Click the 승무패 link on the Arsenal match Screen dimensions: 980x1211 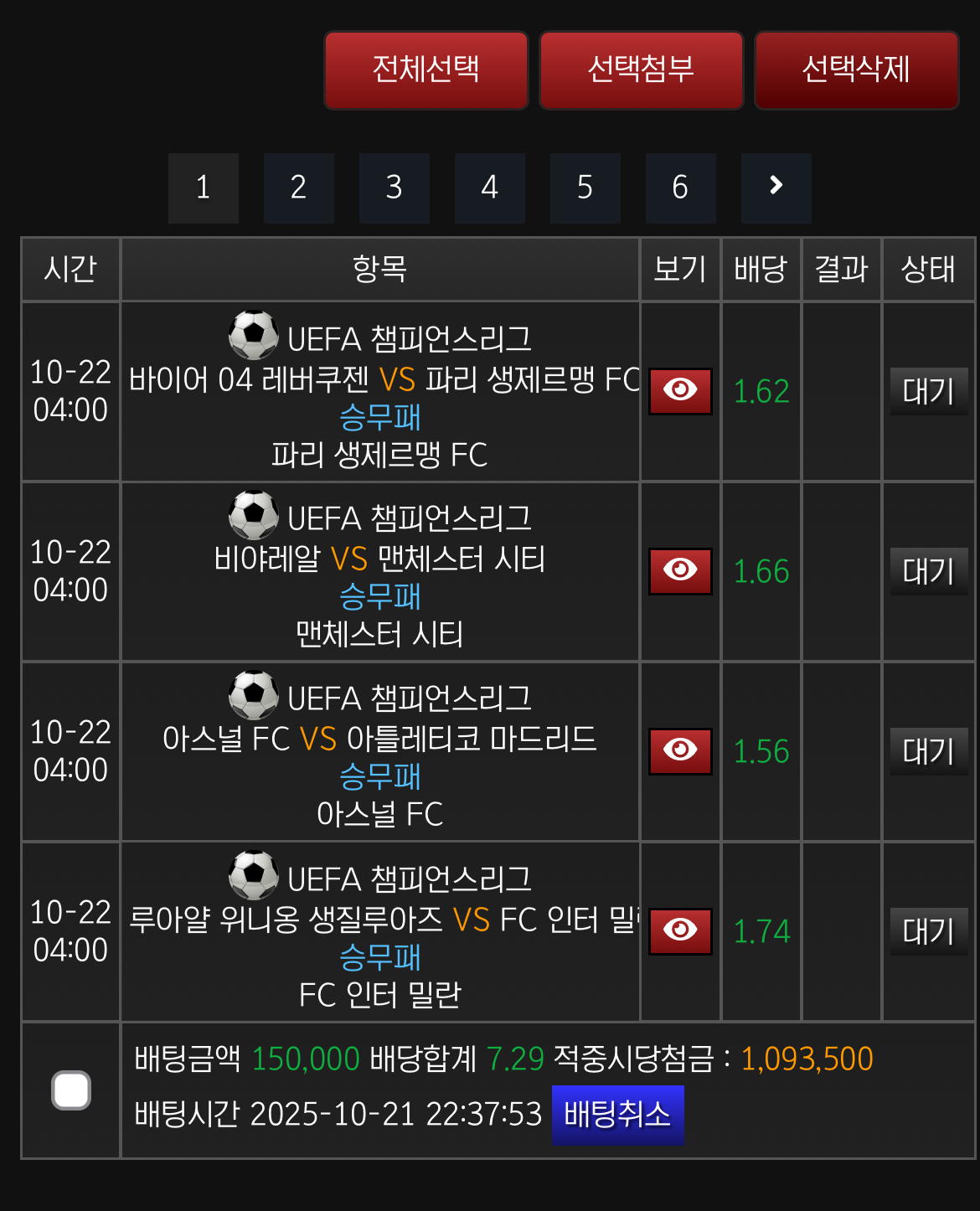tap(380, 776)
